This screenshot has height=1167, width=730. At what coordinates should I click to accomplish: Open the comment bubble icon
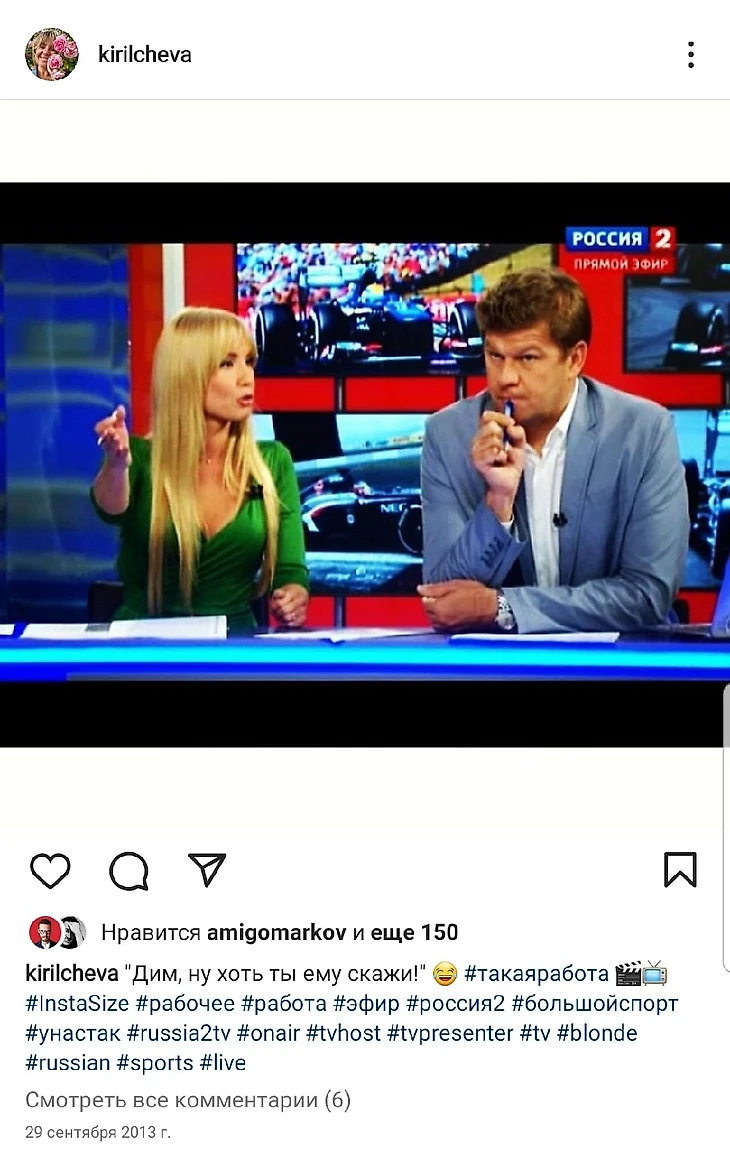pos(128,870)
